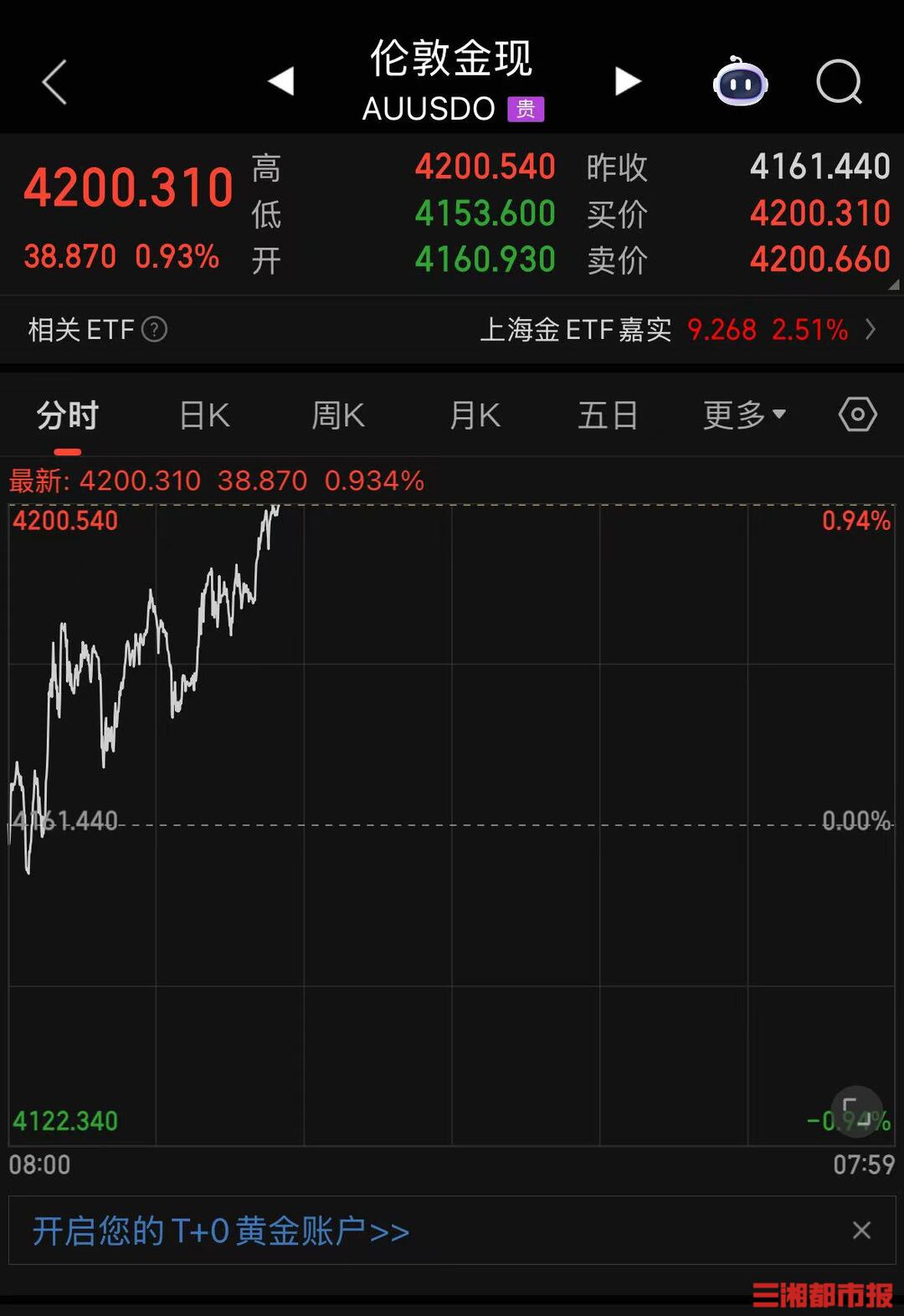The height and width of the screenshot is (1316, 904).
Task: Switch to the next instrument arrow
Action: click(628, 81)
